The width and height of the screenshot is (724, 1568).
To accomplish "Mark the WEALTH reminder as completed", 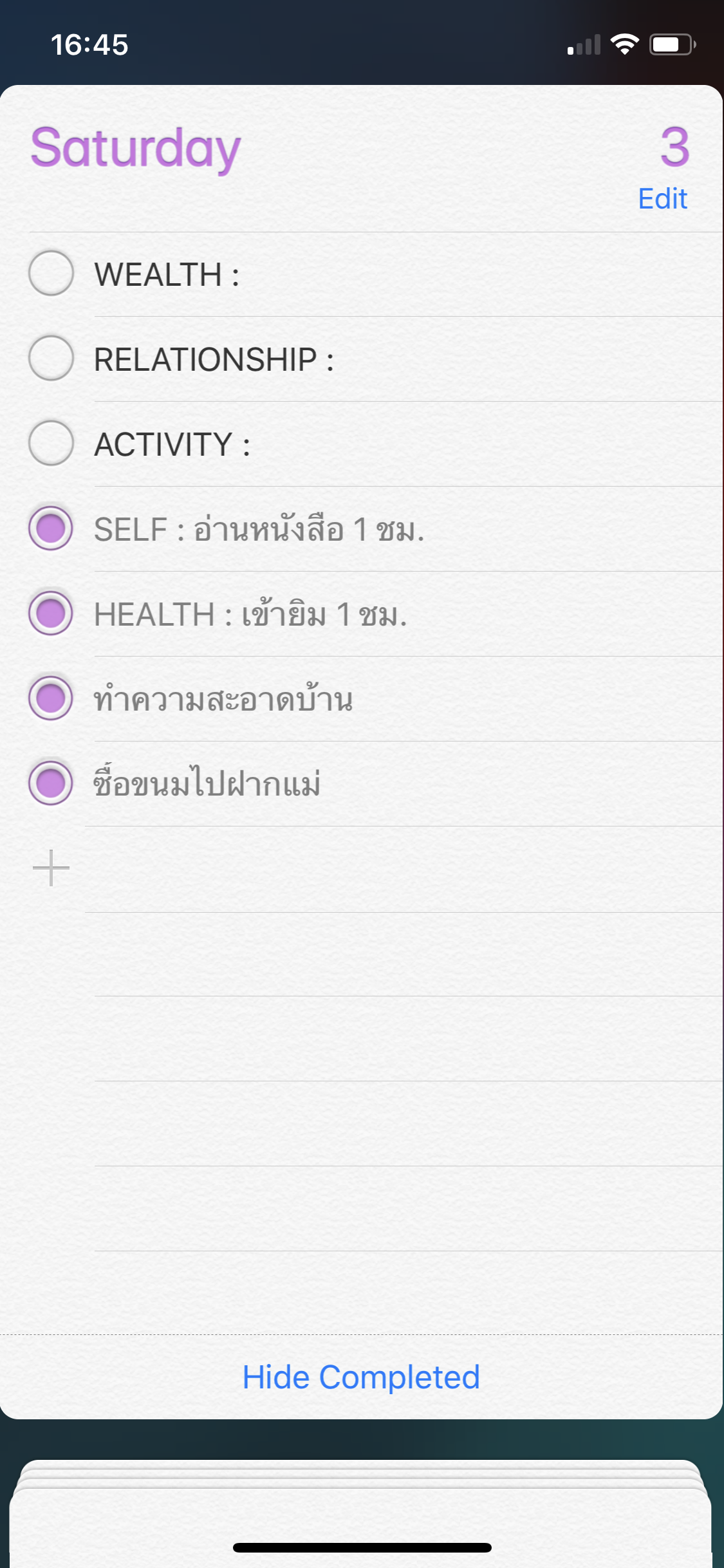I will 51,273.
